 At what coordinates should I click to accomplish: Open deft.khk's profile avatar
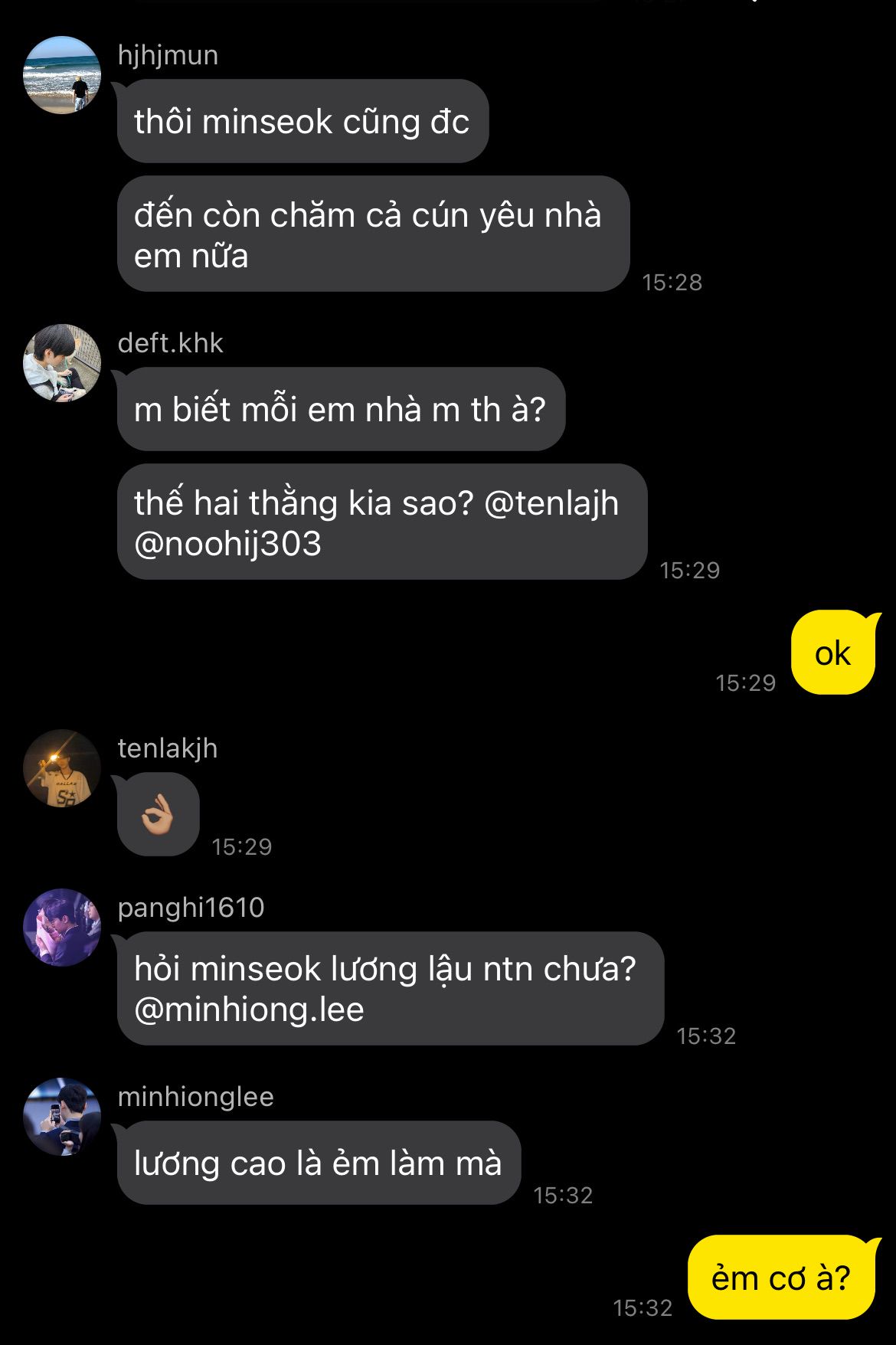point(62,363)
